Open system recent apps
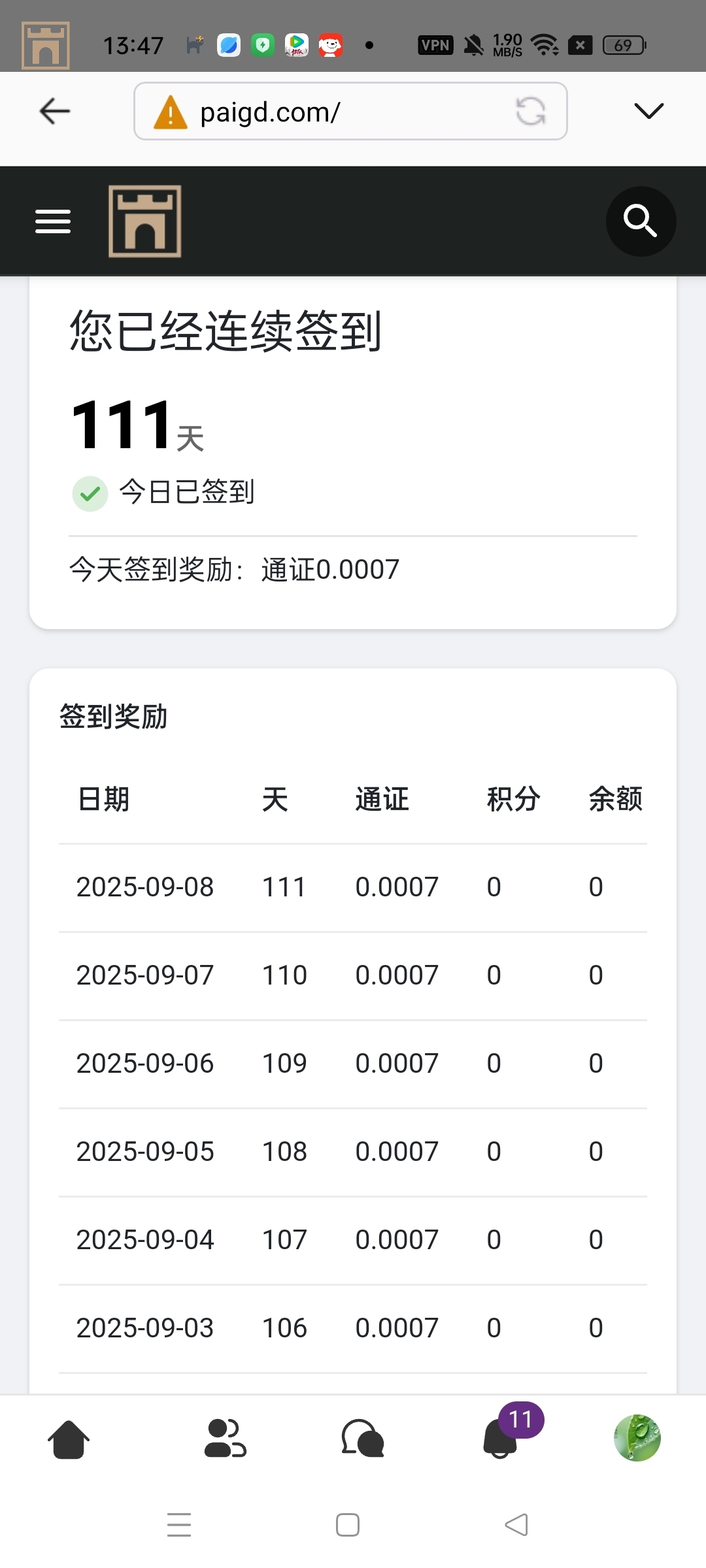This screenshot has height=1568, width=706. (179, 1525)
